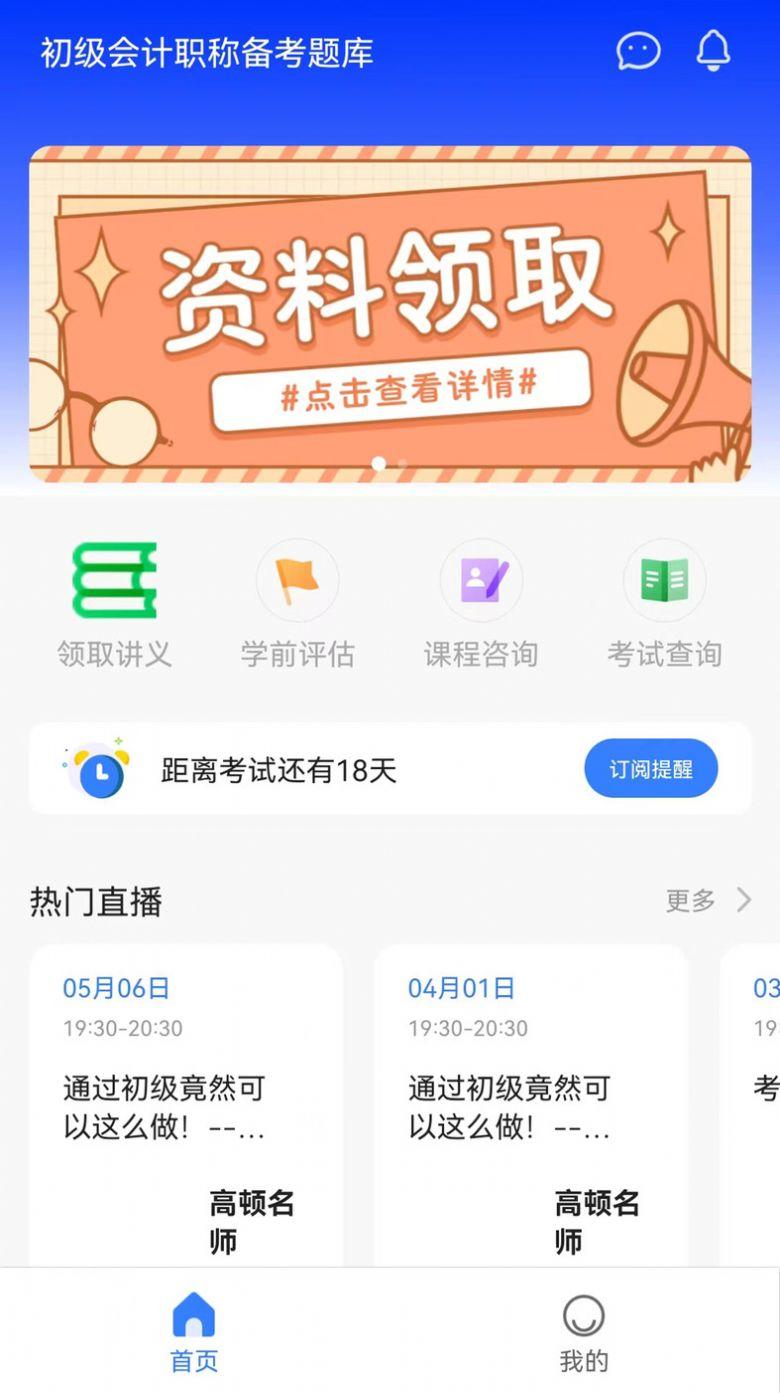Open the message chat icon
Viewport: 780px width, 1393px height.
click(x=636, y=51)
